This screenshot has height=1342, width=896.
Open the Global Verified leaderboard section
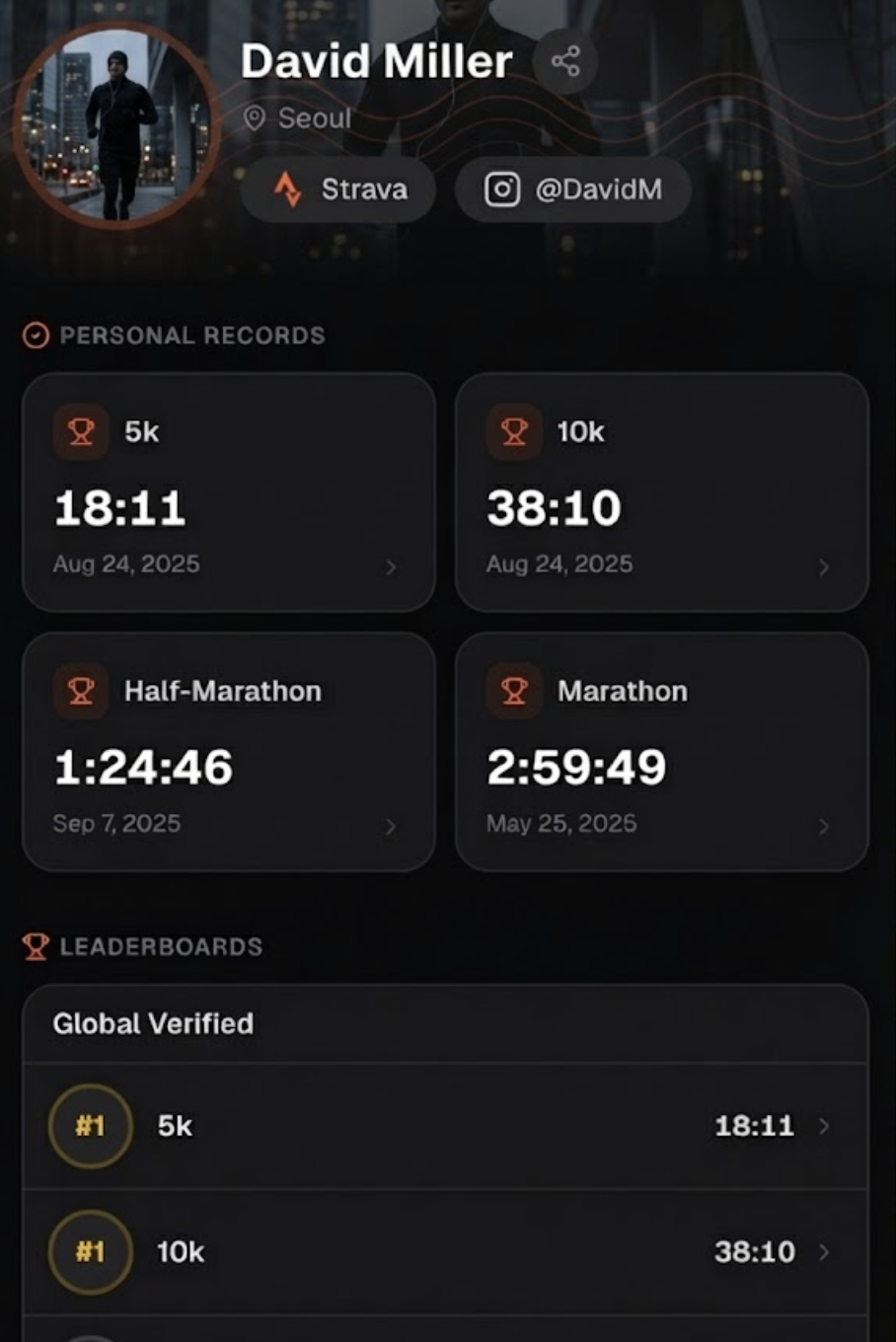pyautogui.click(x=152, y=1023)
